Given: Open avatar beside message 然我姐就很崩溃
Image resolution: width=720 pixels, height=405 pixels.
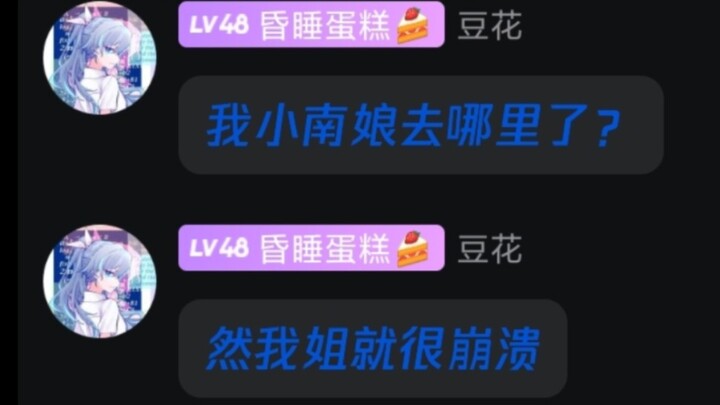Looking at the screenshot, I should 99,280.
